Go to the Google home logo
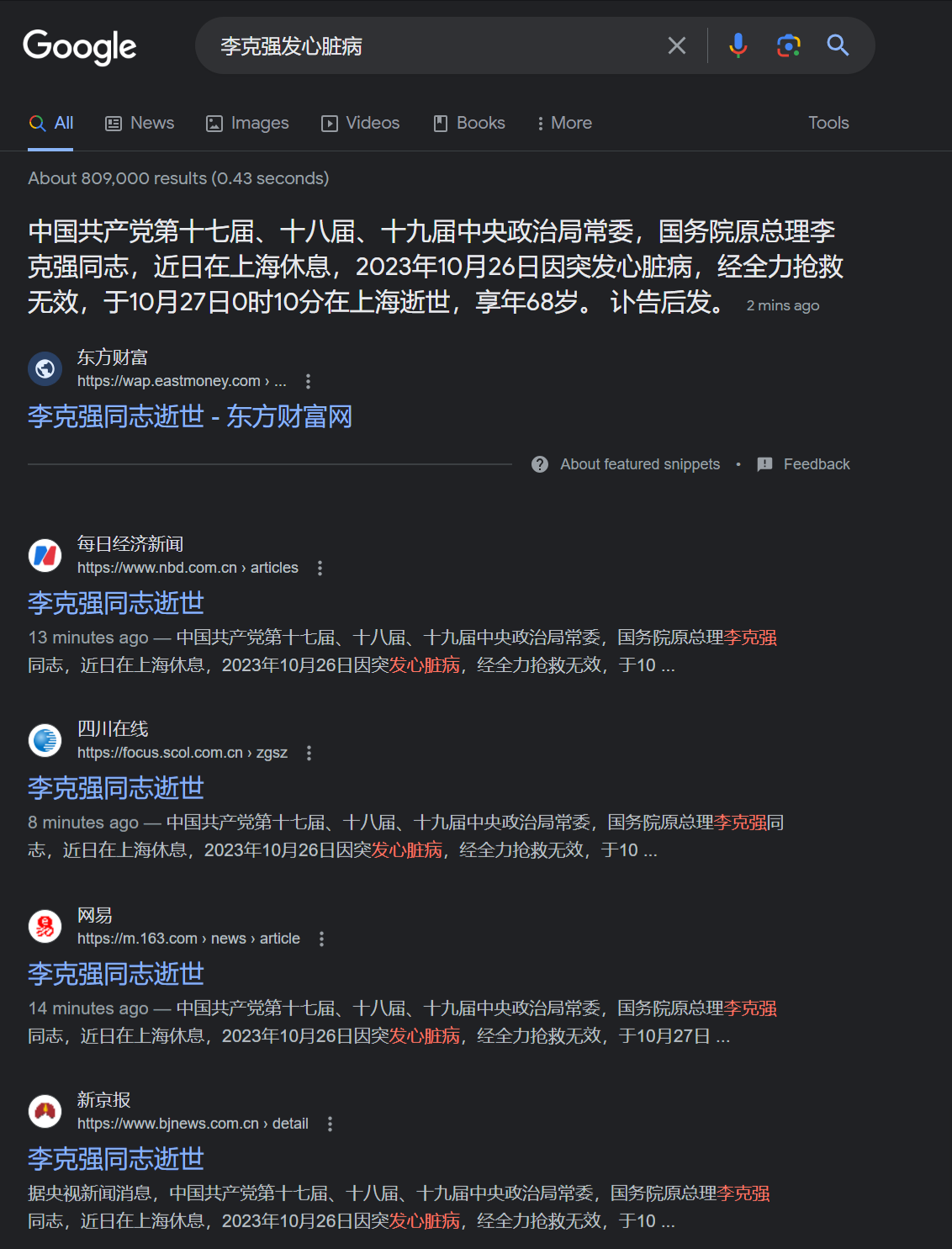This screenshot has width=952, height=1249. point(80,47)
